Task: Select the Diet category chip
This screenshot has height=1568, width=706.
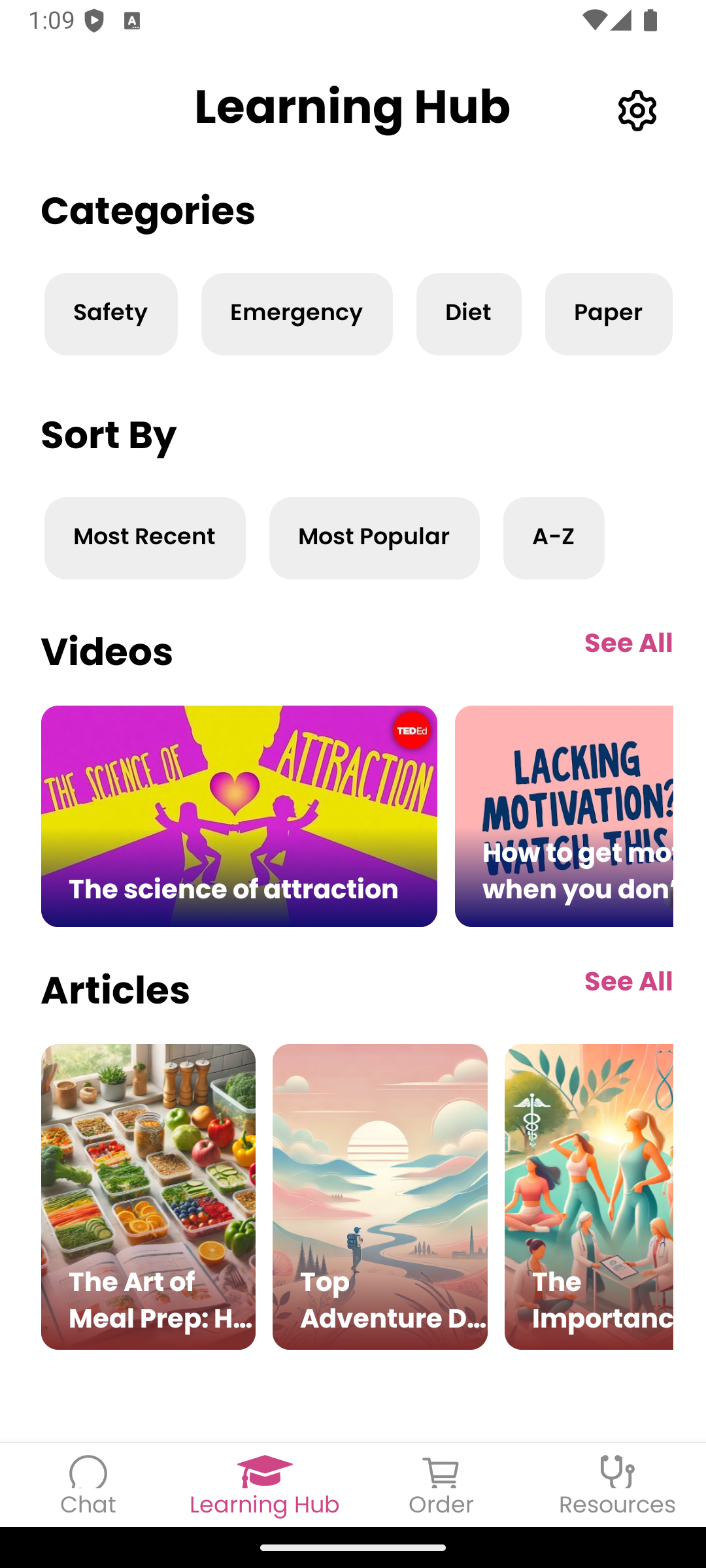Action: [x=468, y=313]
